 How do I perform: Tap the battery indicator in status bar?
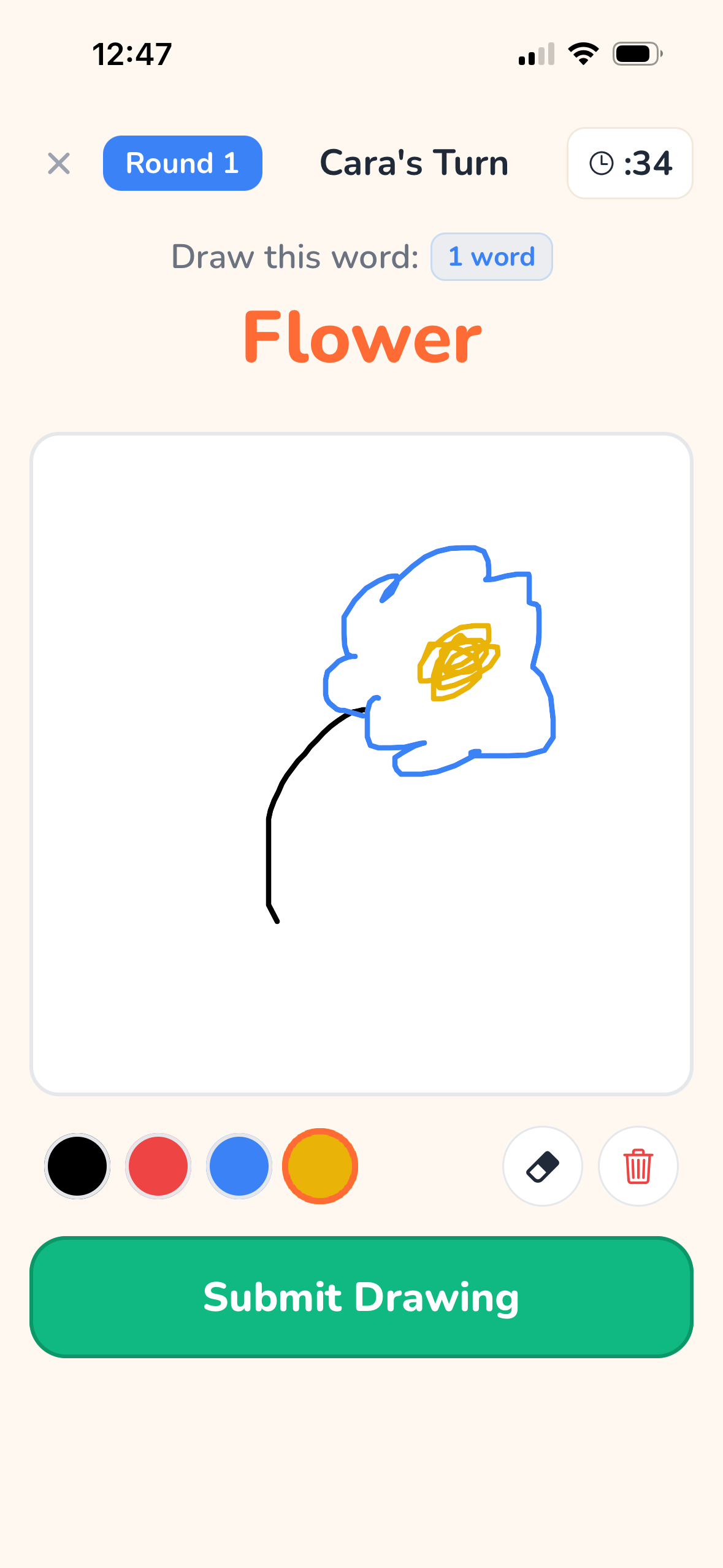click(x=636, y=53)
